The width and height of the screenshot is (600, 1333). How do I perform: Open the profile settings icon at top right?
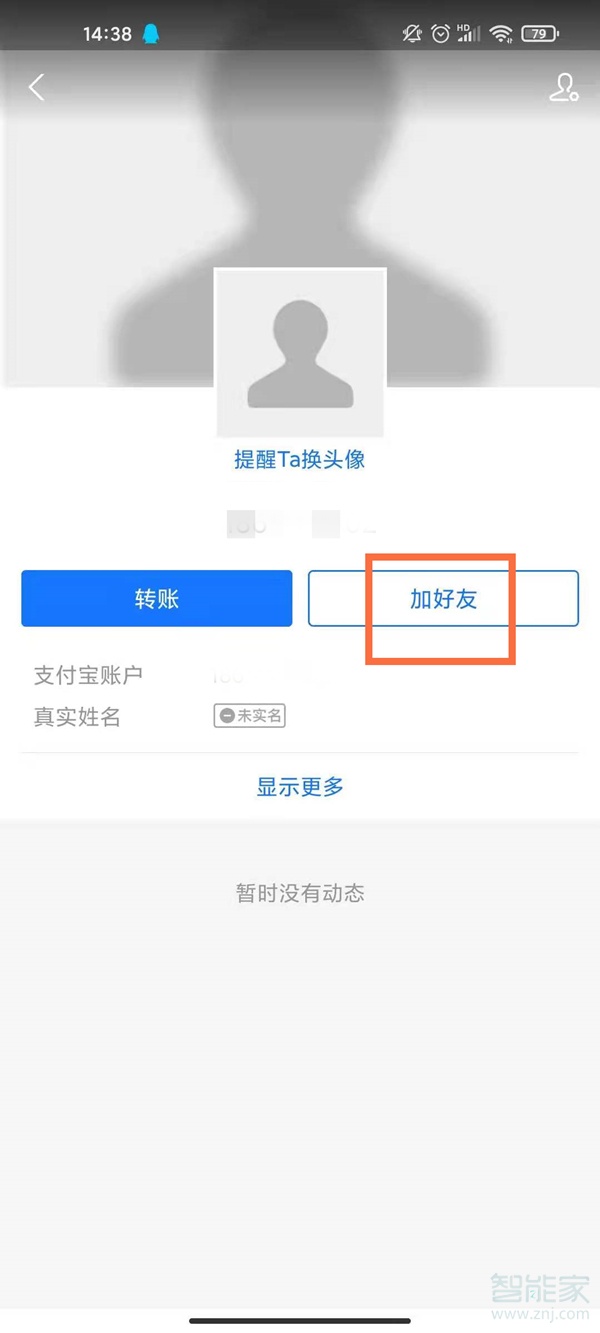tap(564, 87)
